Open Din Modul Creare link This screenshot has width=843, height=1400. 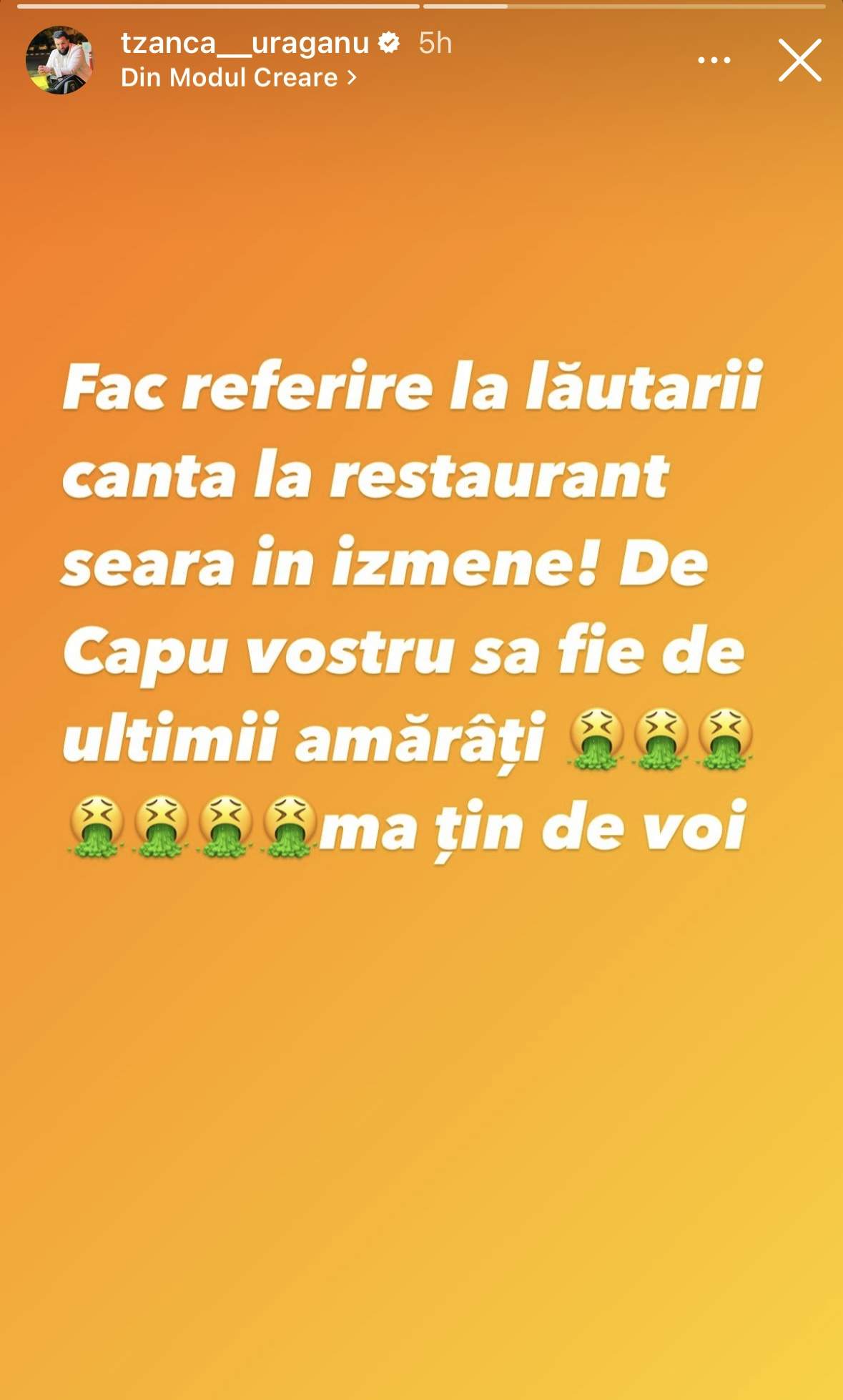tap(238, 77)
